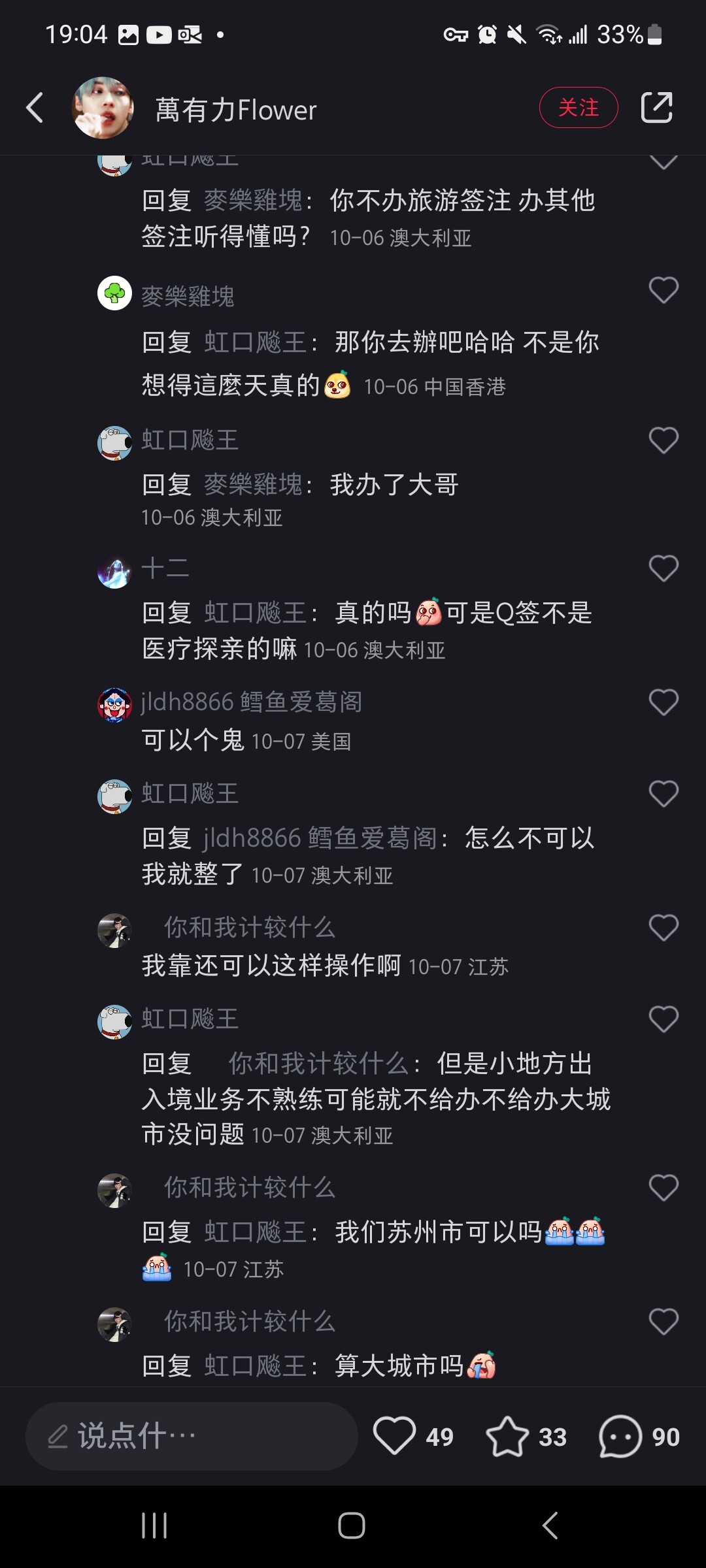Go back using the top-left arrow
The width and height of the screenshot is (706, 1568).
35,108
